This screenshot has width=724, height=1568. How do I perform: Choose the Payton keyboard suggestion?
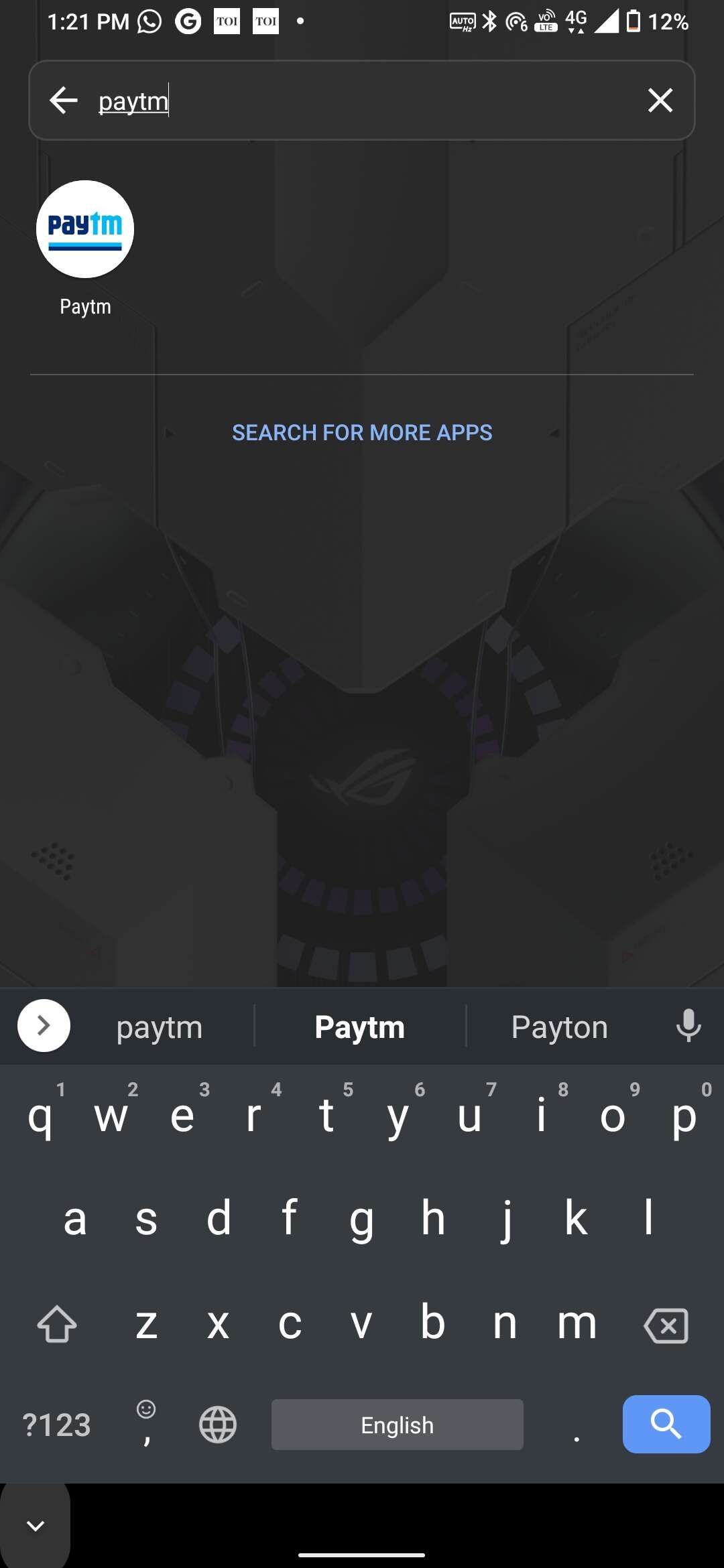click(559, 1027)
